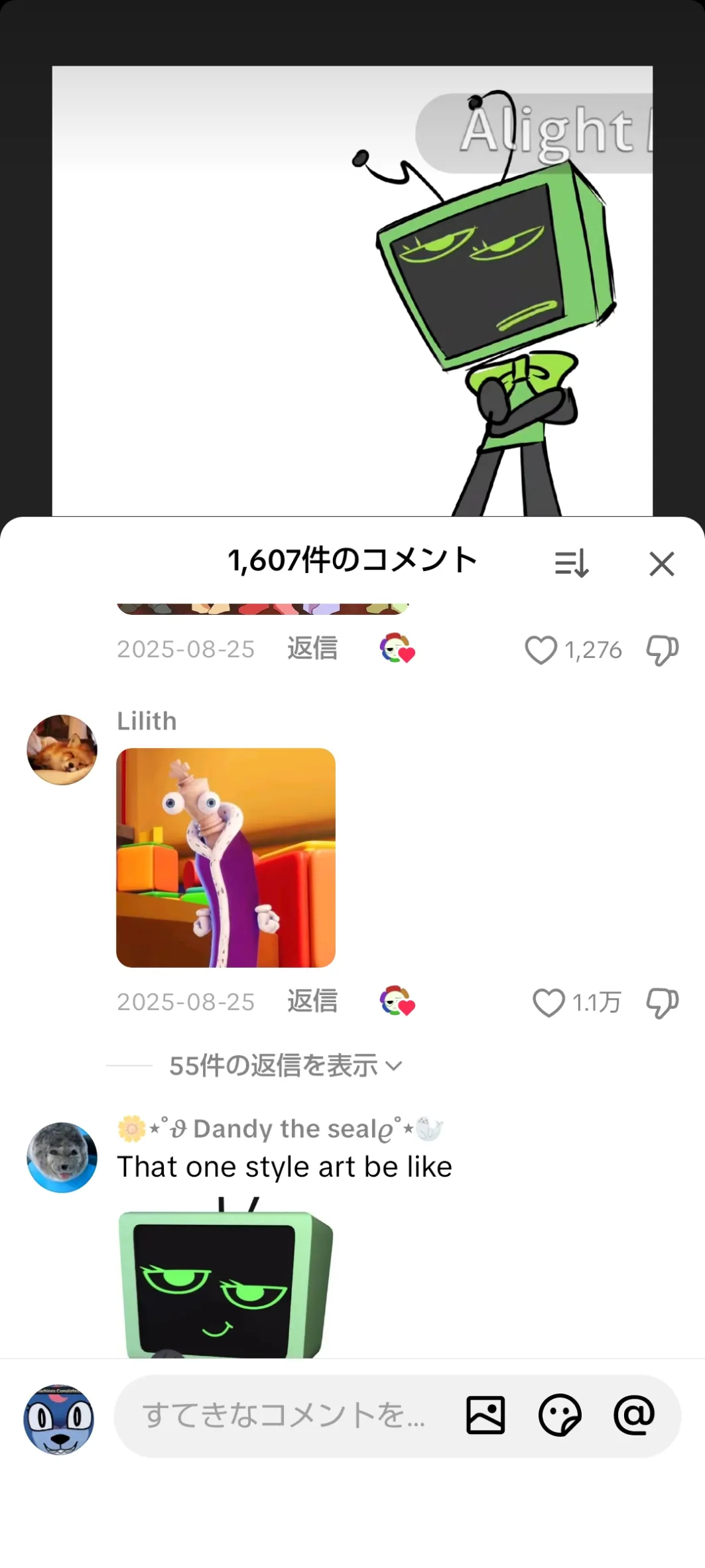This screenshot has height=1568, width=705.
Task: Open the comment sort options
Action: [x=572, y=563]
